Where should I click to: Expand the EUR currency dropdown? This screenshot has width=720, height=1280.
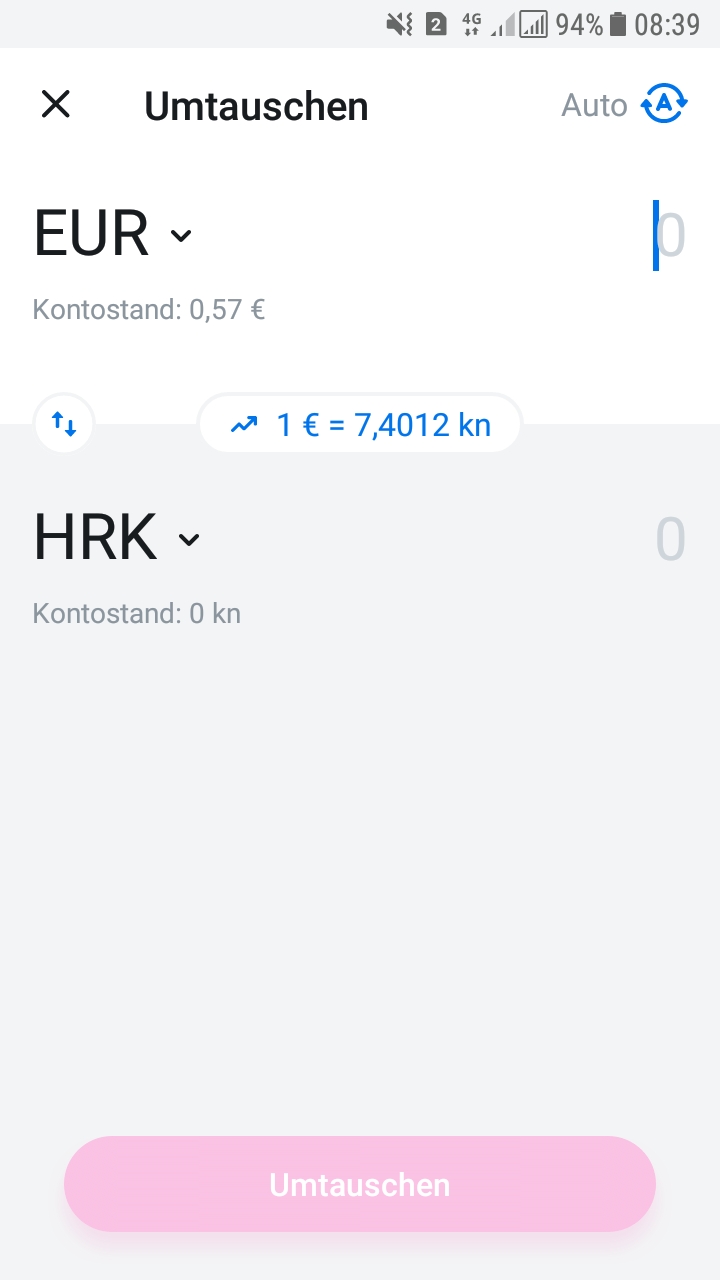pos(113,235)
